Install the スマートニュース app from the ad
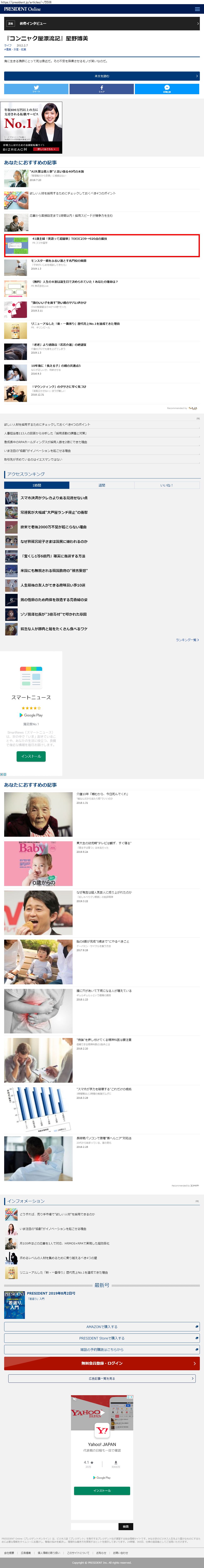 pyautogui.click(x=31, y=756)
